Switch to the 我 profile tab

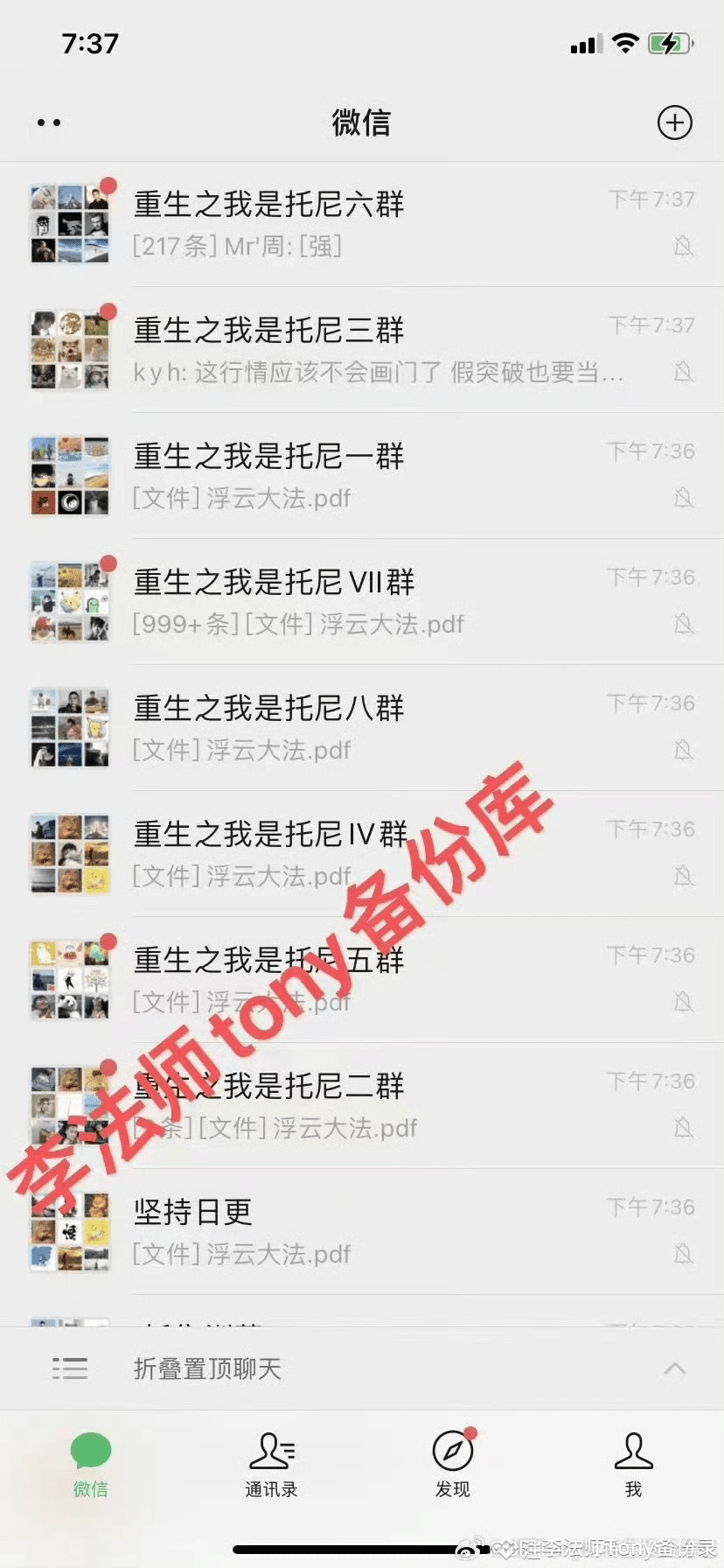coord(633,1465)
